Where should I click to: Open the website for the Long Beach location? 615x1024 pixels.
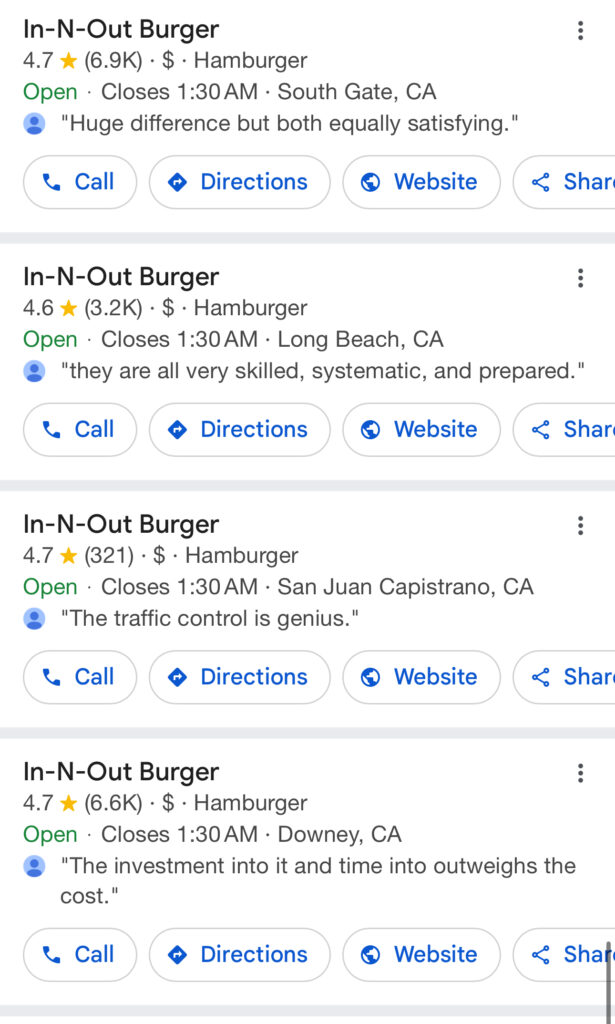point(421,430)
